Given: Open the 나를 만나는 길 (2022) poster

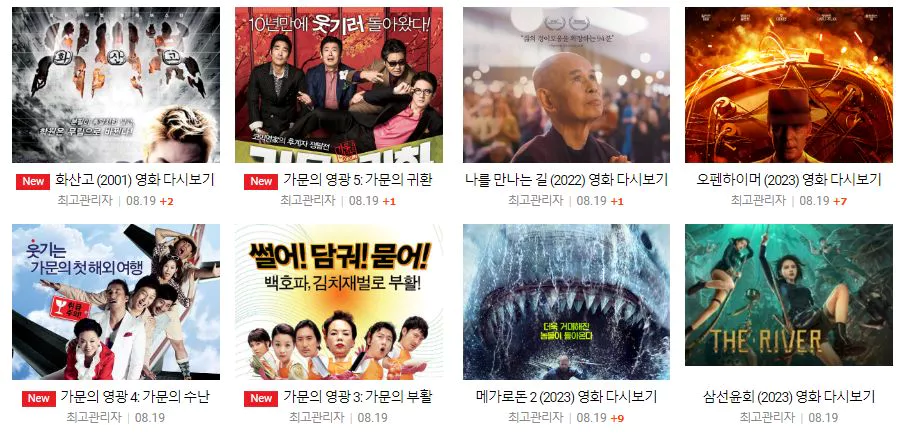Looking at the screenshot, I should [566, 85].
